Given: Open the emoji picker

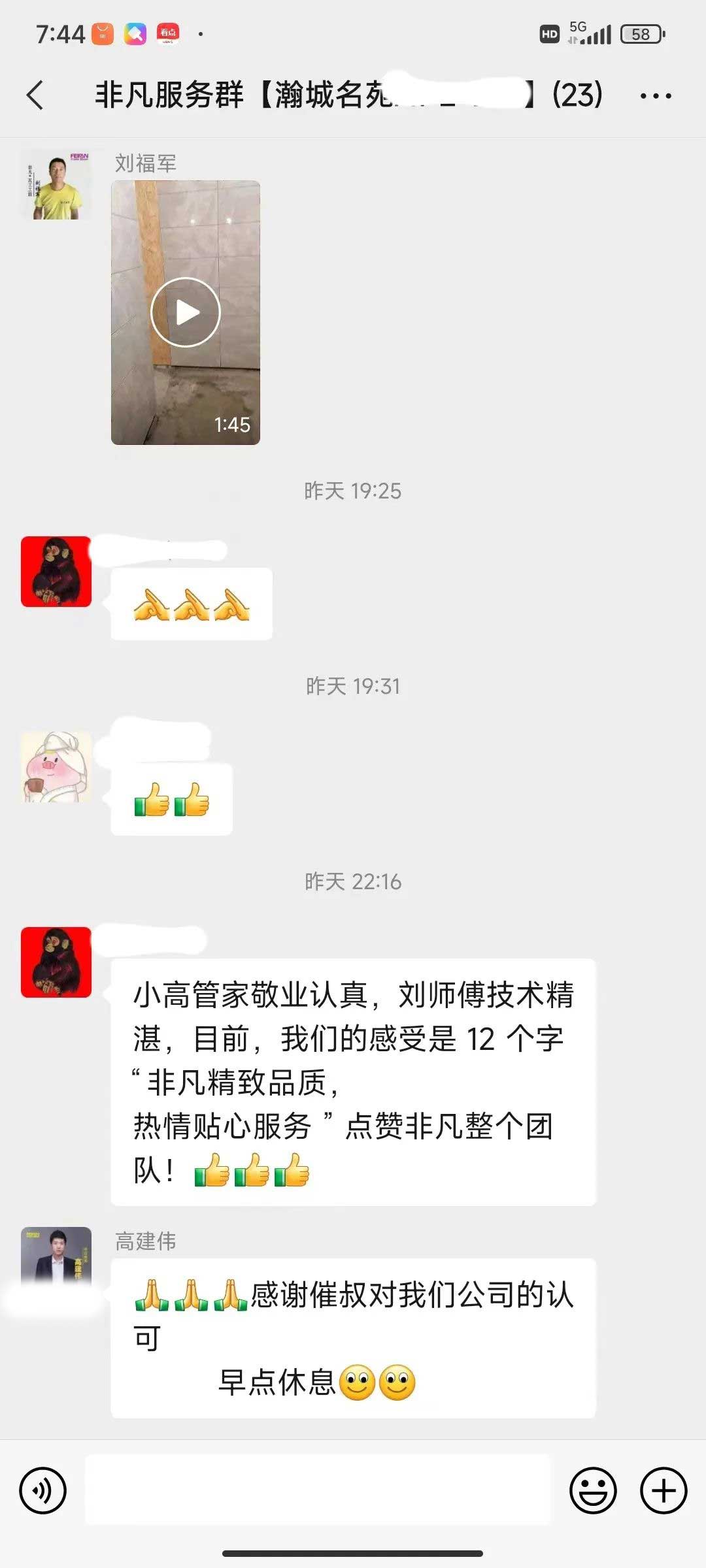Looking at the screenshot, I should [x=593, y=1490].
